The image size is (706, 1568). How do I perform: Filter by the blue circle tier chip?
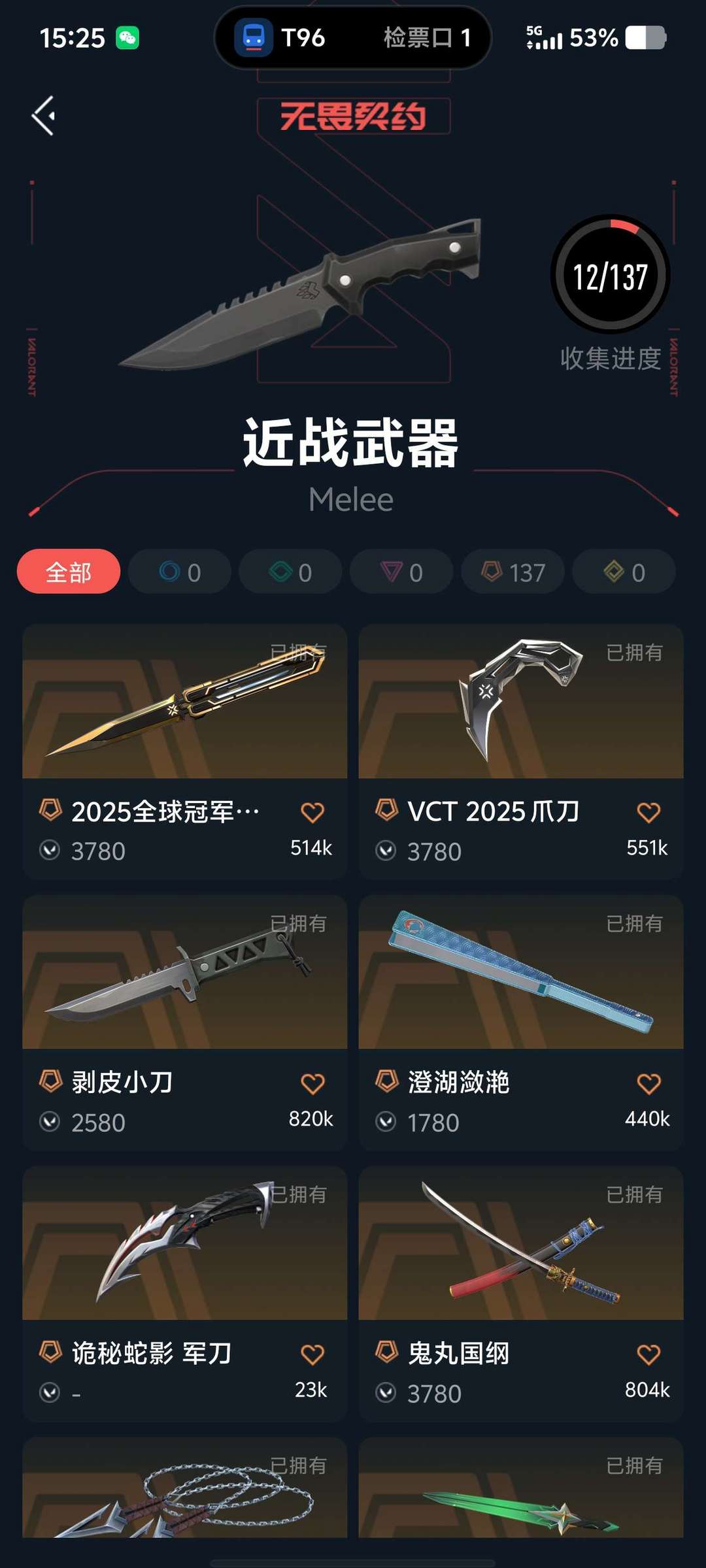tap(180, 572)
